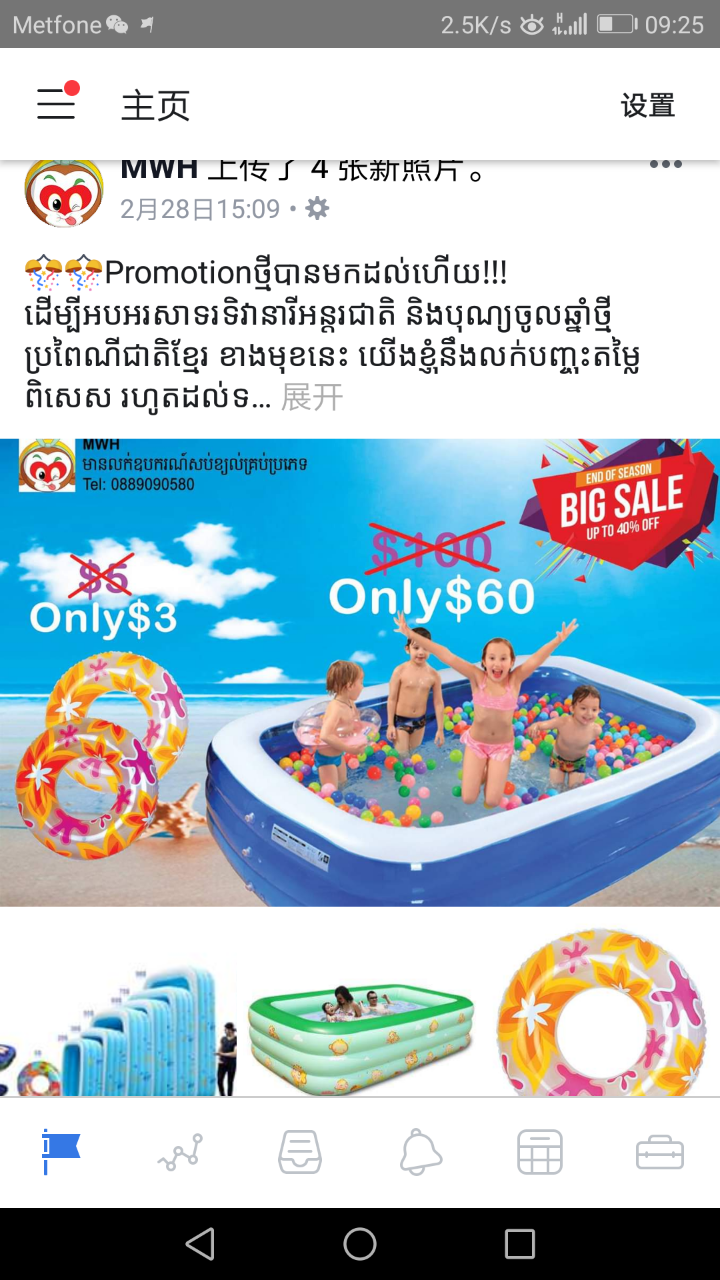The image size is (720, 1280).
Task: Open the inbox tray tab
Action: click(300, 1152)
